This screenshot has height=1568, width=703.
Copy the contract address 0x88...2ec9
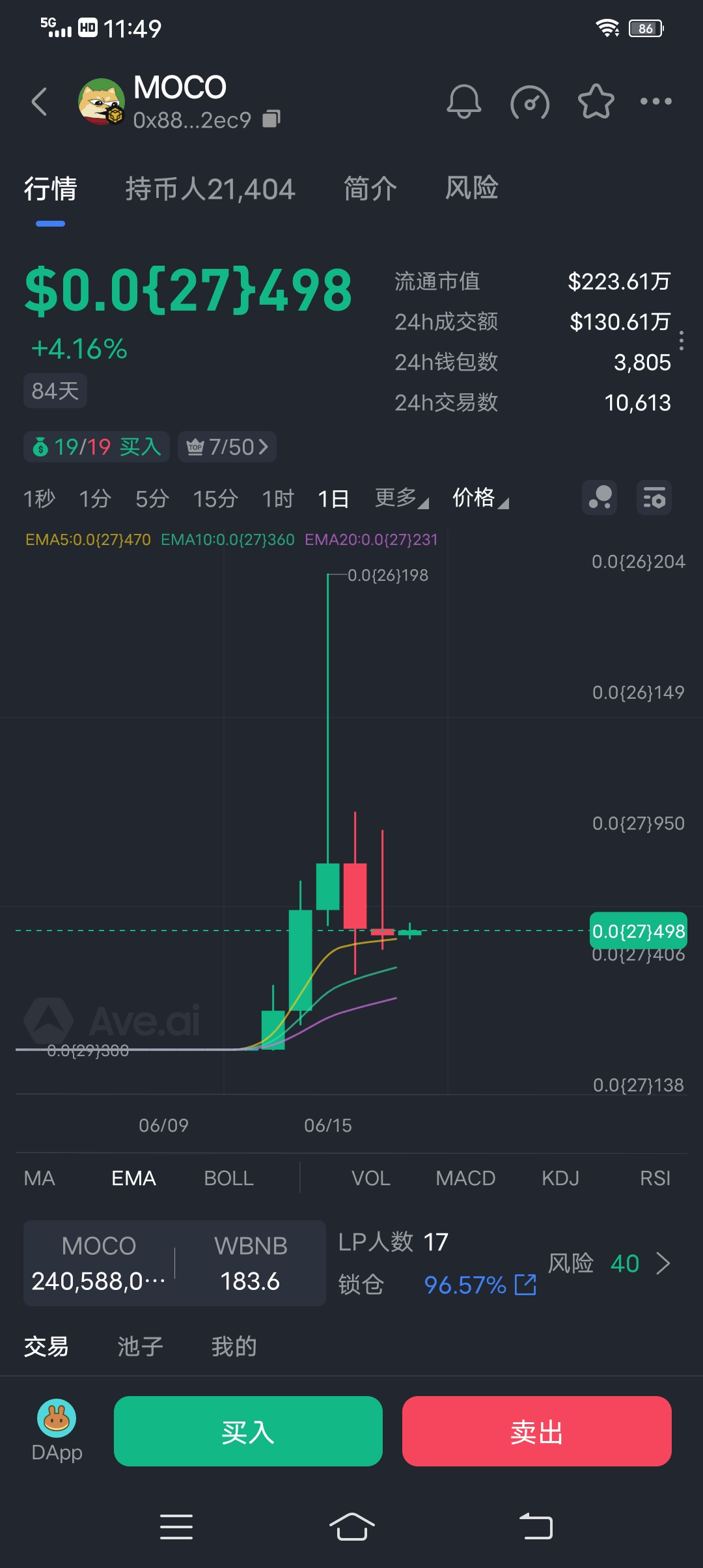click(x=271, y=119)
